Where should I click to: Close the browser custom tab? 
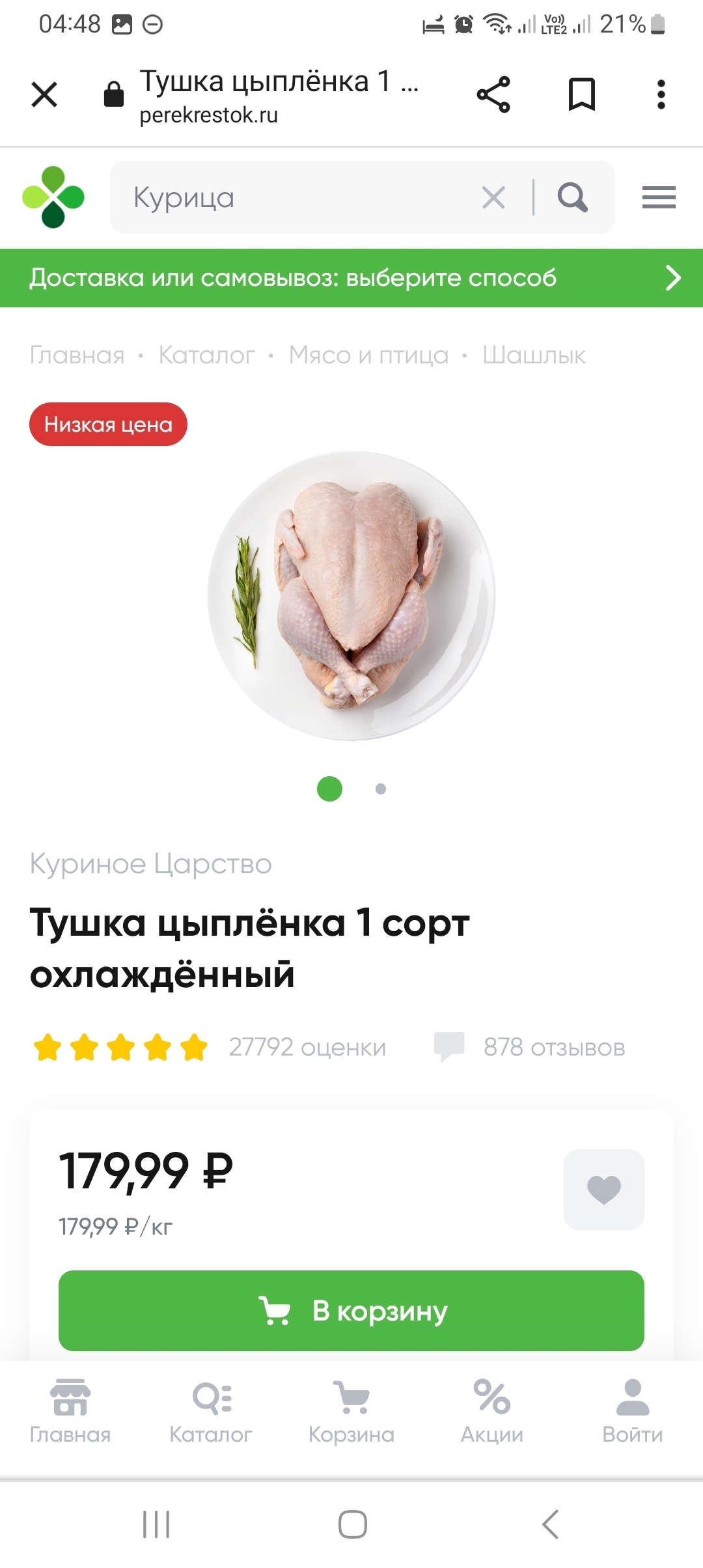click(x=44, y=95)
